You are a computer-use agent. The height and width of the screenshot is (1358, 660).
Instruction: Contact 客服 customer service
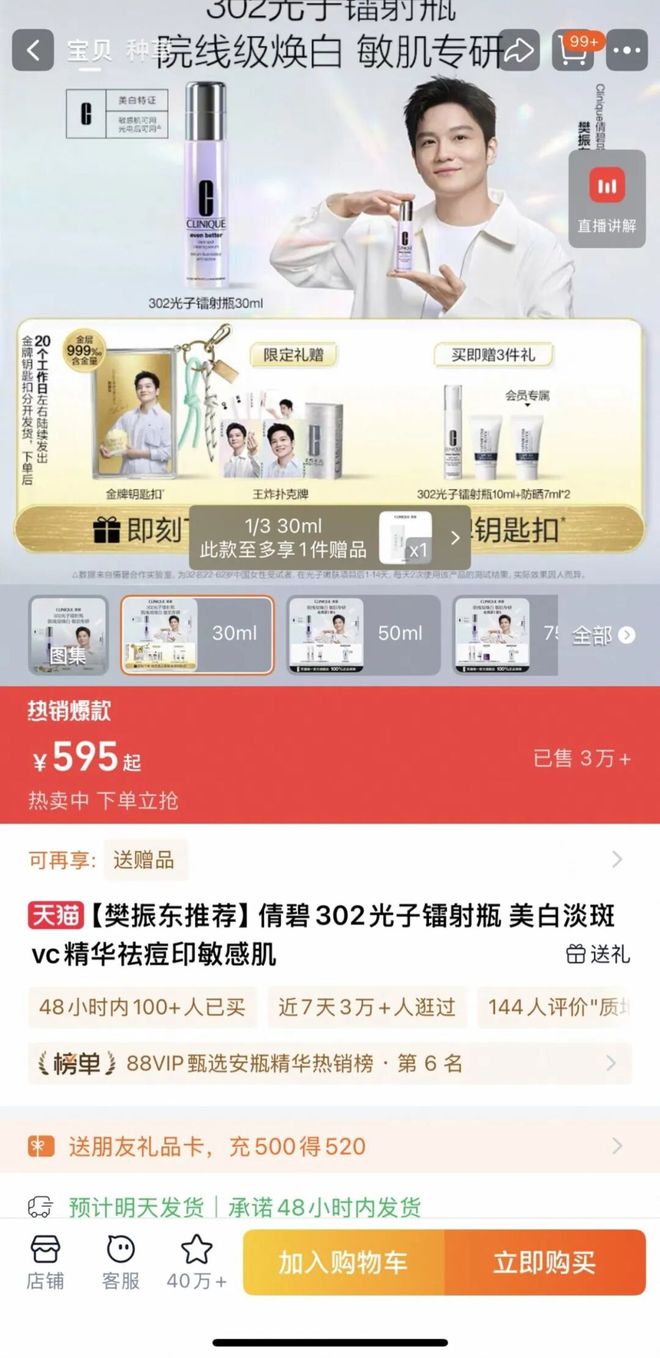pos(121,1261)
